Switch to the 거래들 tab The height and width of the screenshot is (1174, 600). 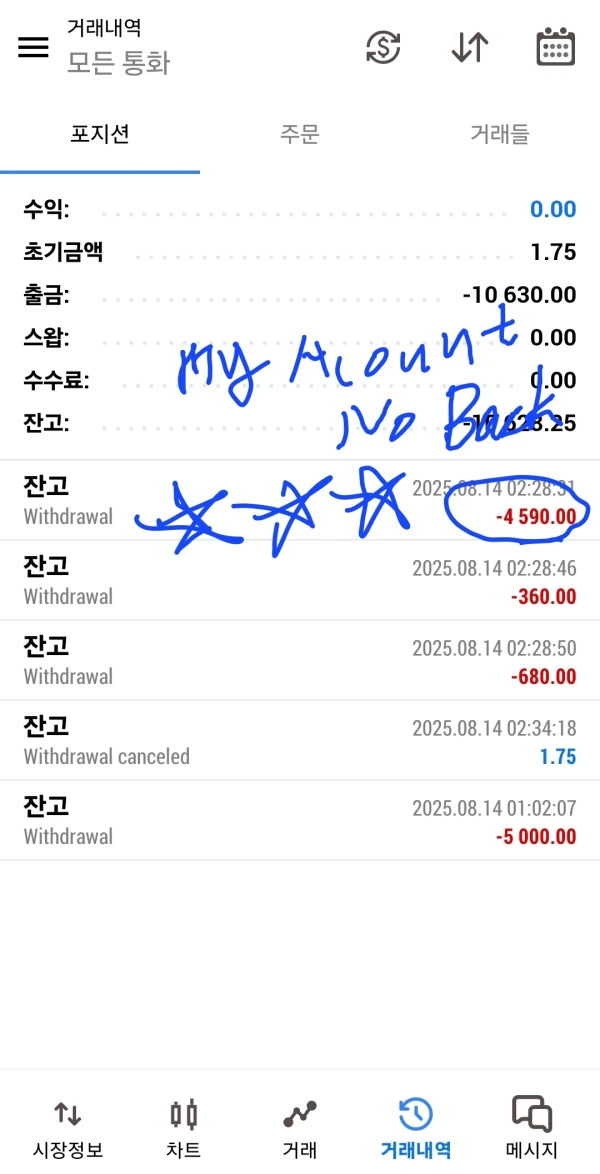(500, 134)
